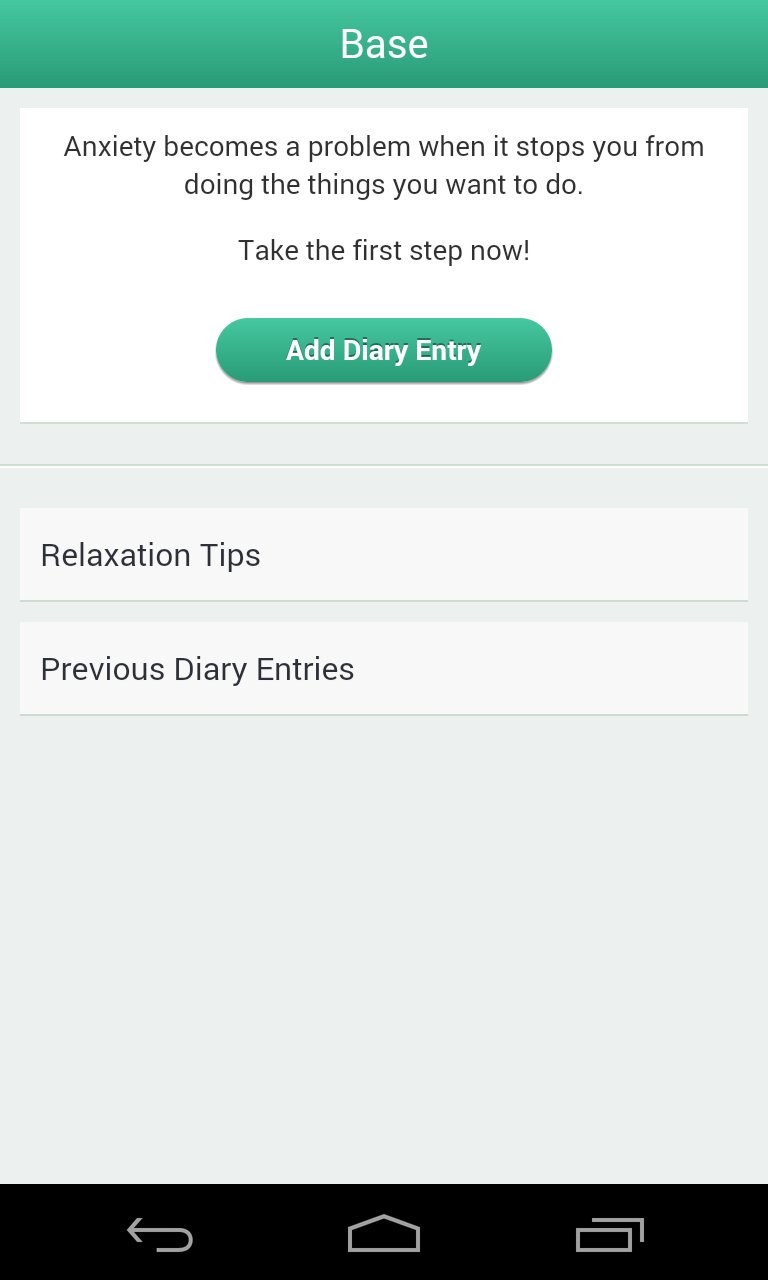
Task: Tap the Take the first step text
Action: point(384,250)
